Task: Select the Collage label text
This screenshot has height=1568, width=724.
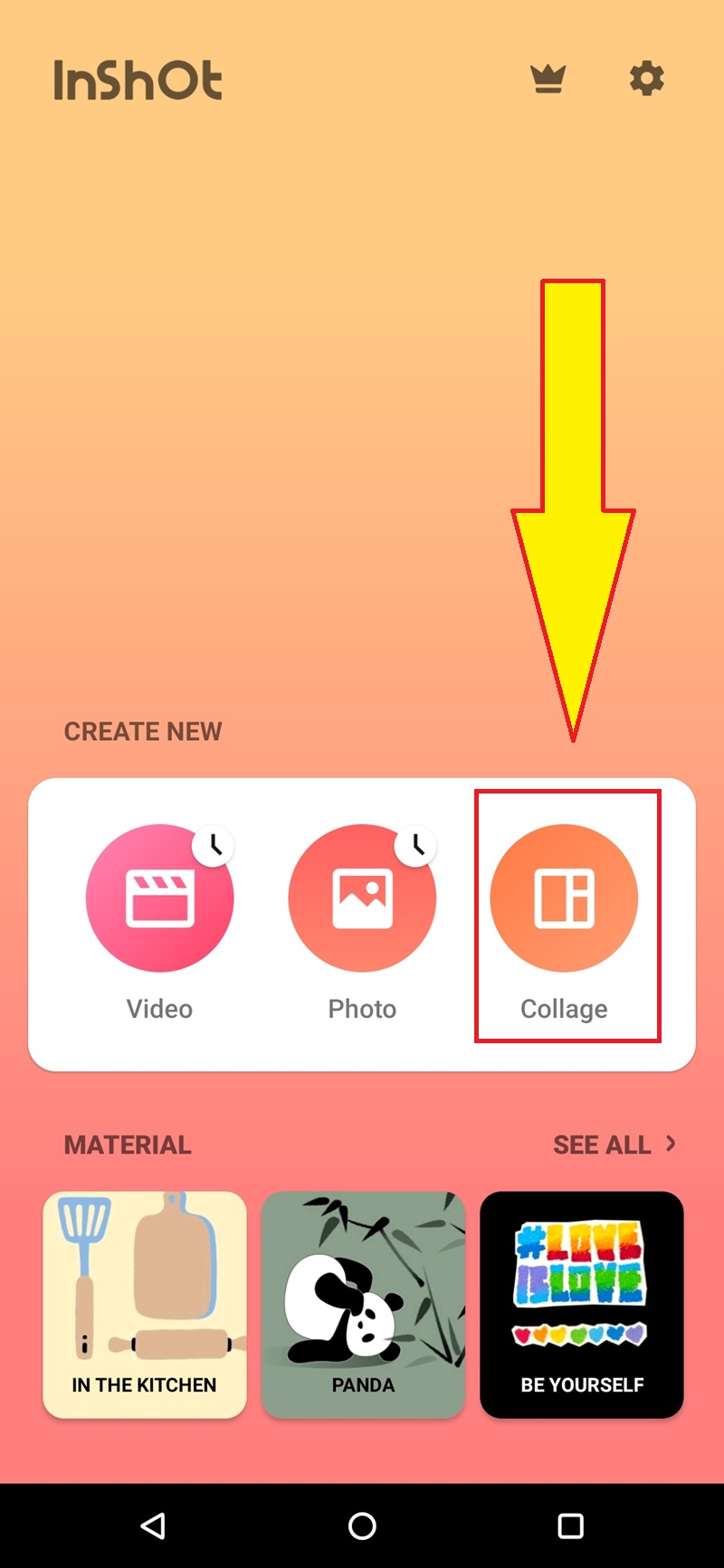Action: click(564, 1008)
